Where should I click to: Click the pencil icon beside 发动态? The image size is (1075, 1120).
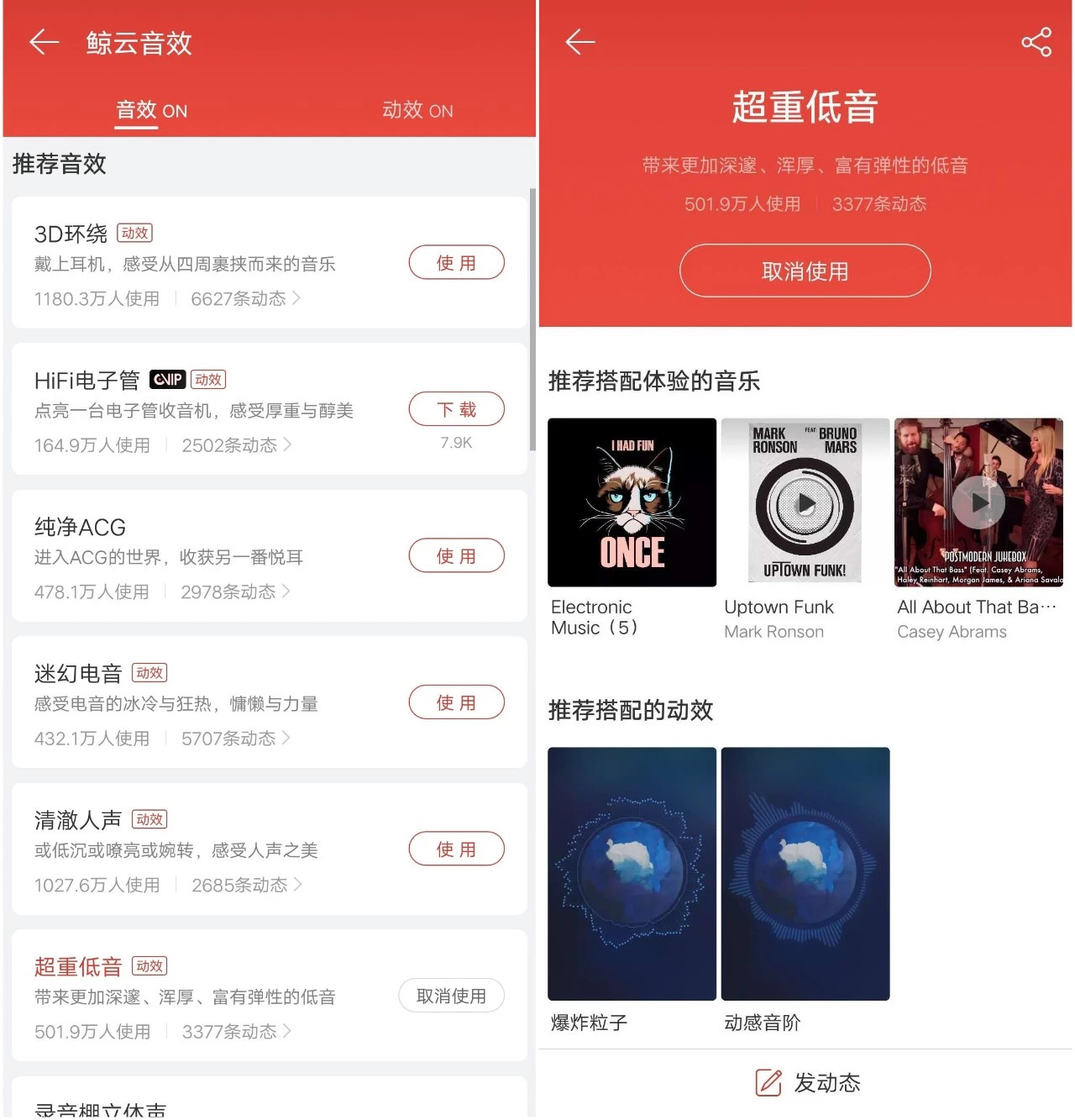point(767,1082)
